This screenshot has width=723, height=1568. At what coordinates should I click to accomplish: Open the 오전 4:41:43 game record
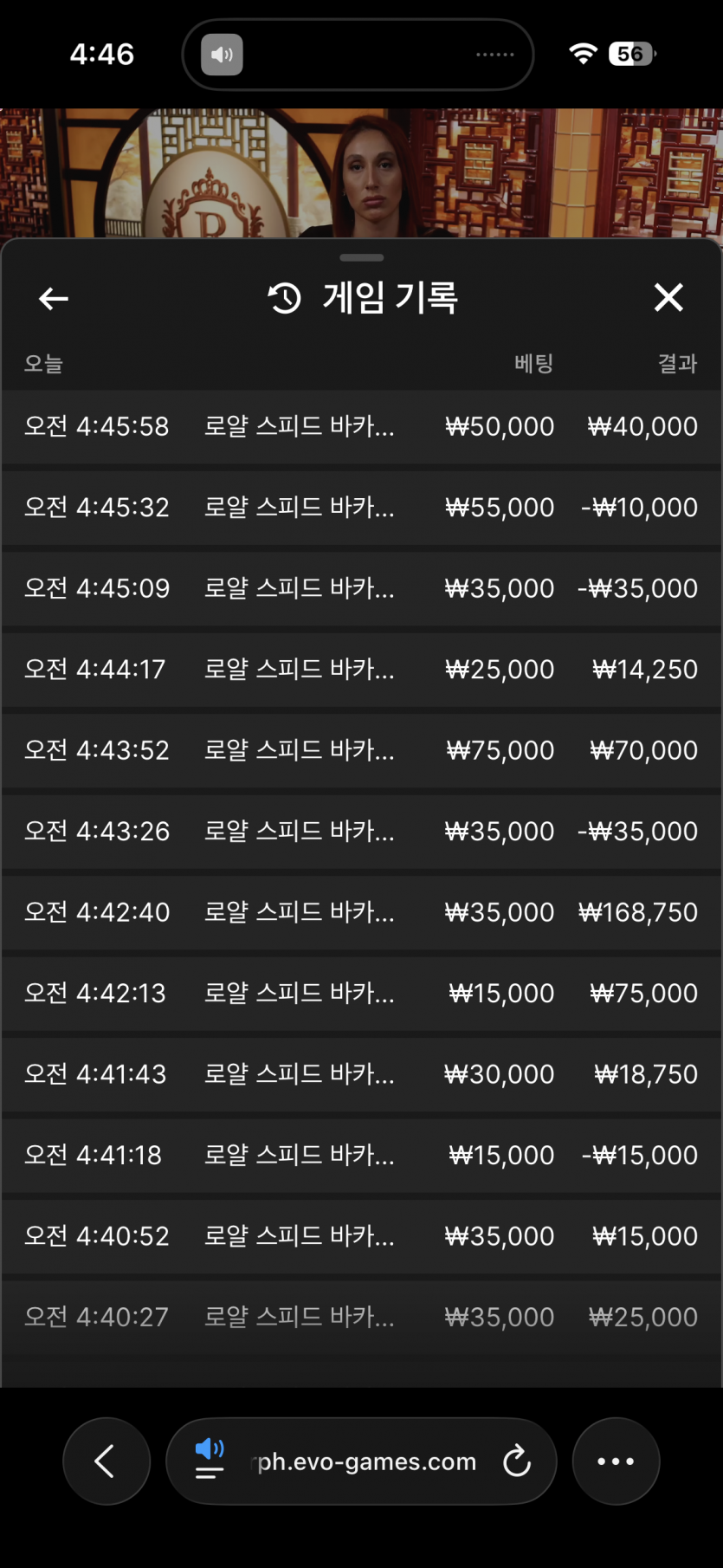click(361, 1074)
